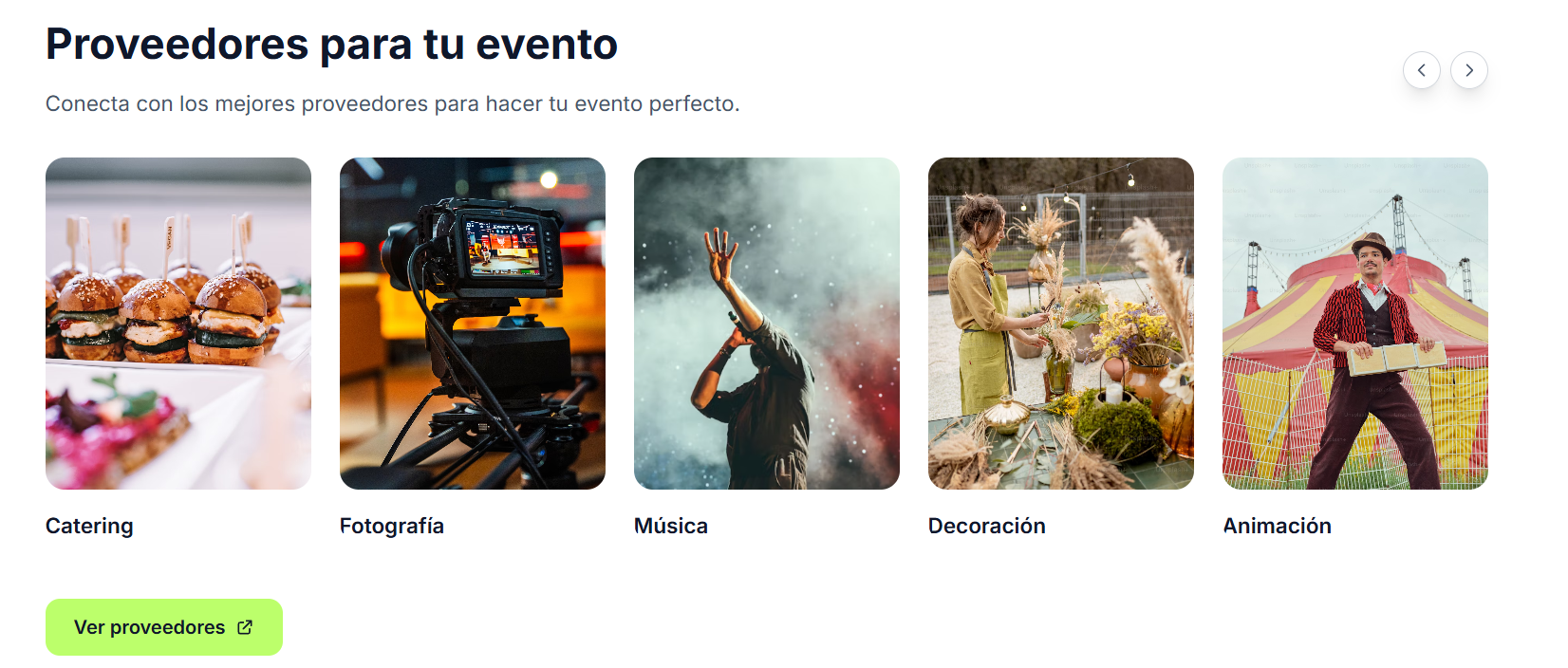View the Decoración category card
Screen dimensions: 1568x668
pyautogui.click(x=1061, y=324)
